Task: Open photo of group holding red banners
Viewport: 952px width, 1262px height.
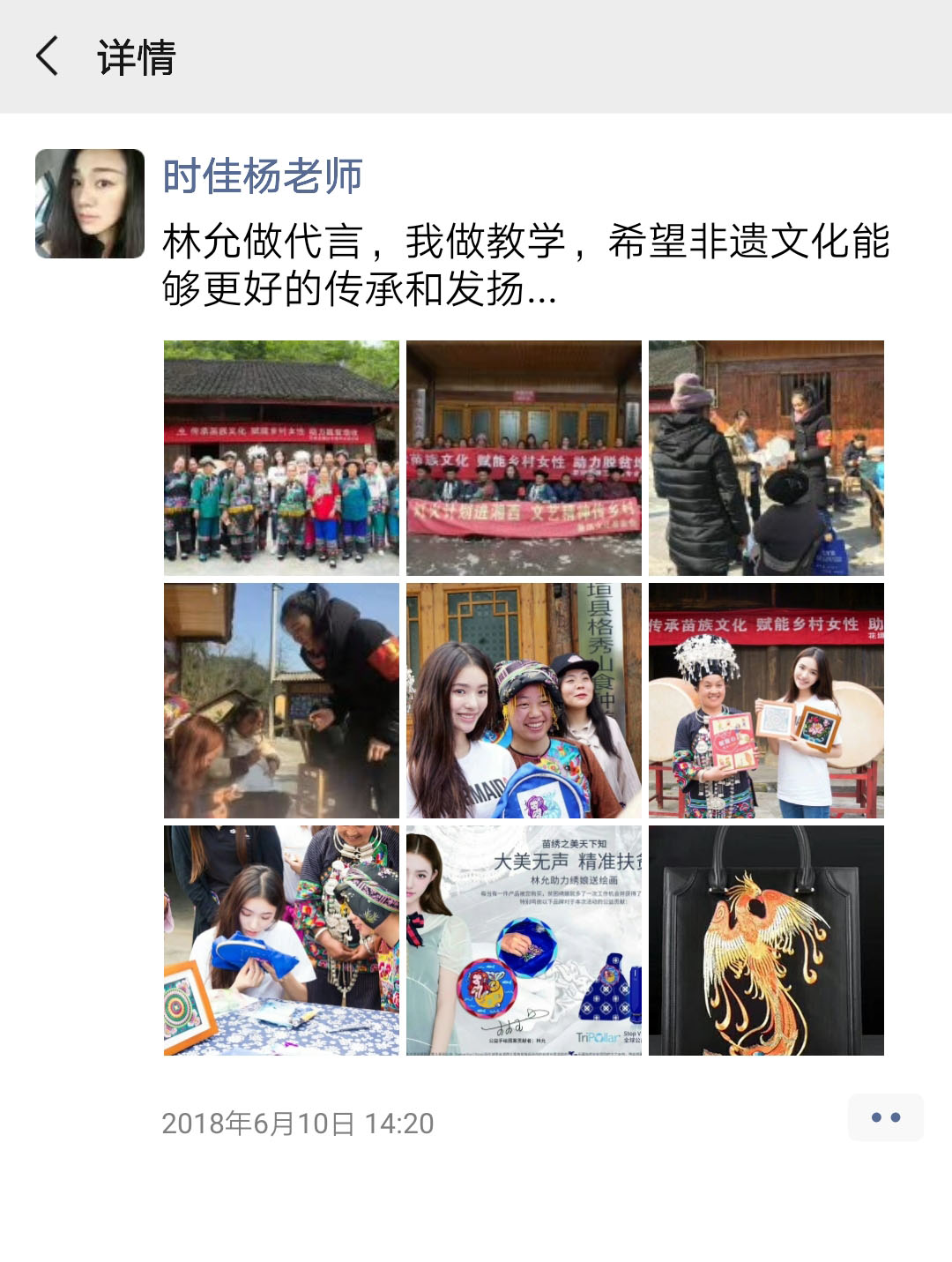Action: pyautogui.click(x=524, y=458)
